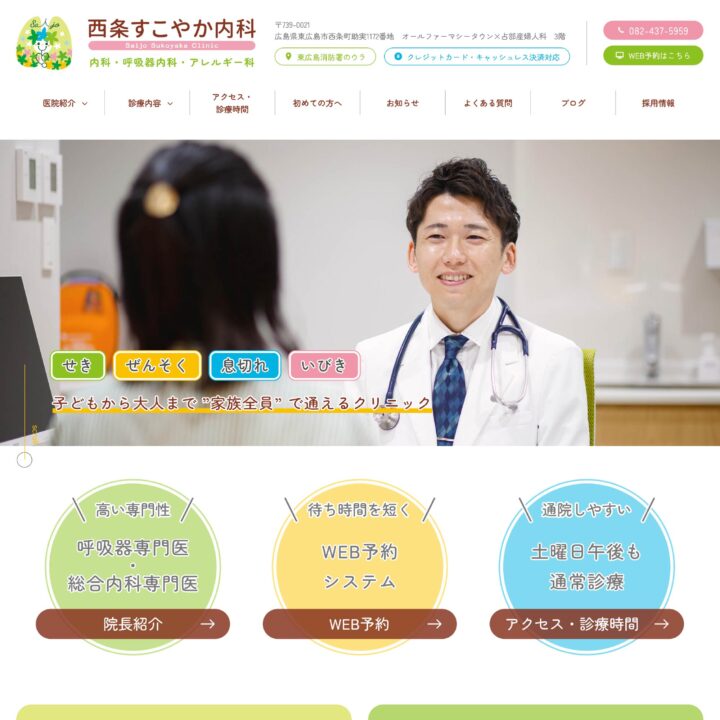This screenshot has width=720, height=720.
Task: Select the いびき symptom tag
Action: 324,365
